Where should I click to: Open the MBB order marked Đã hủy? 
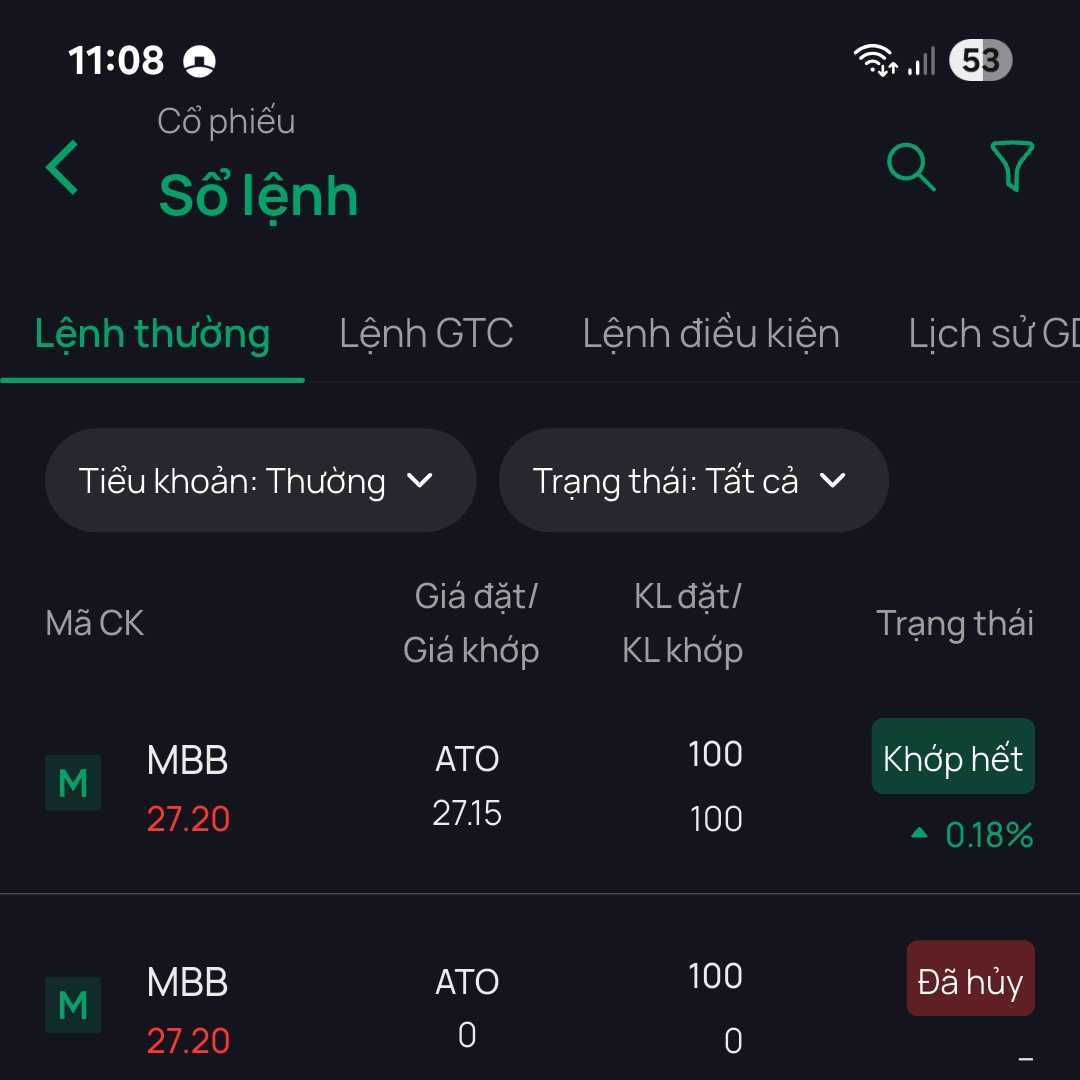(x=540, y=1008)
